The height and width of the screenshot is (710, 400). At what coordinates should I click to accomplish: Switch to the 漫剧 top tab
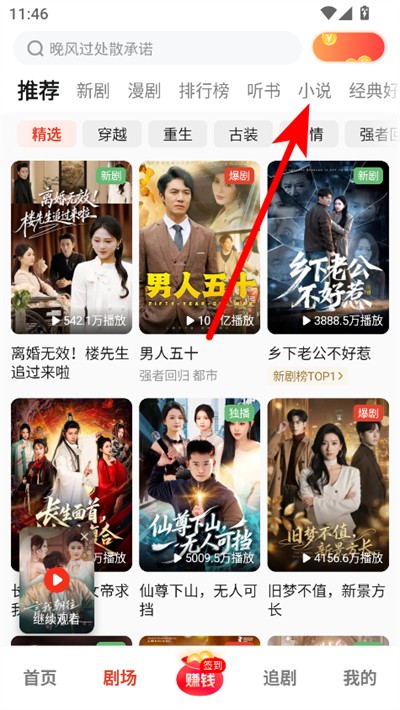[x=144, y=91]
